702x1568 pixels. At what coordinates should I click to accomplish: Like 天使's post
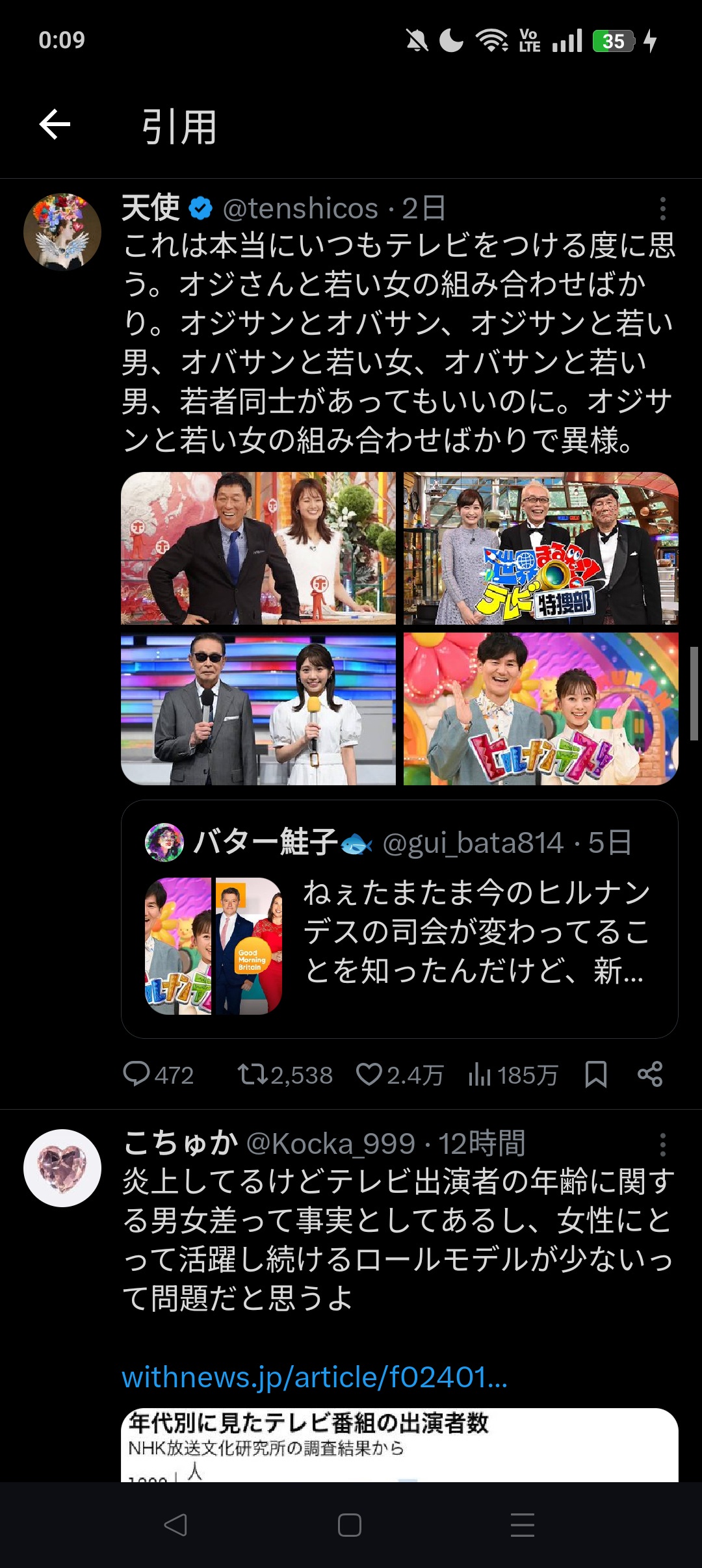[x=400, y=1075]
